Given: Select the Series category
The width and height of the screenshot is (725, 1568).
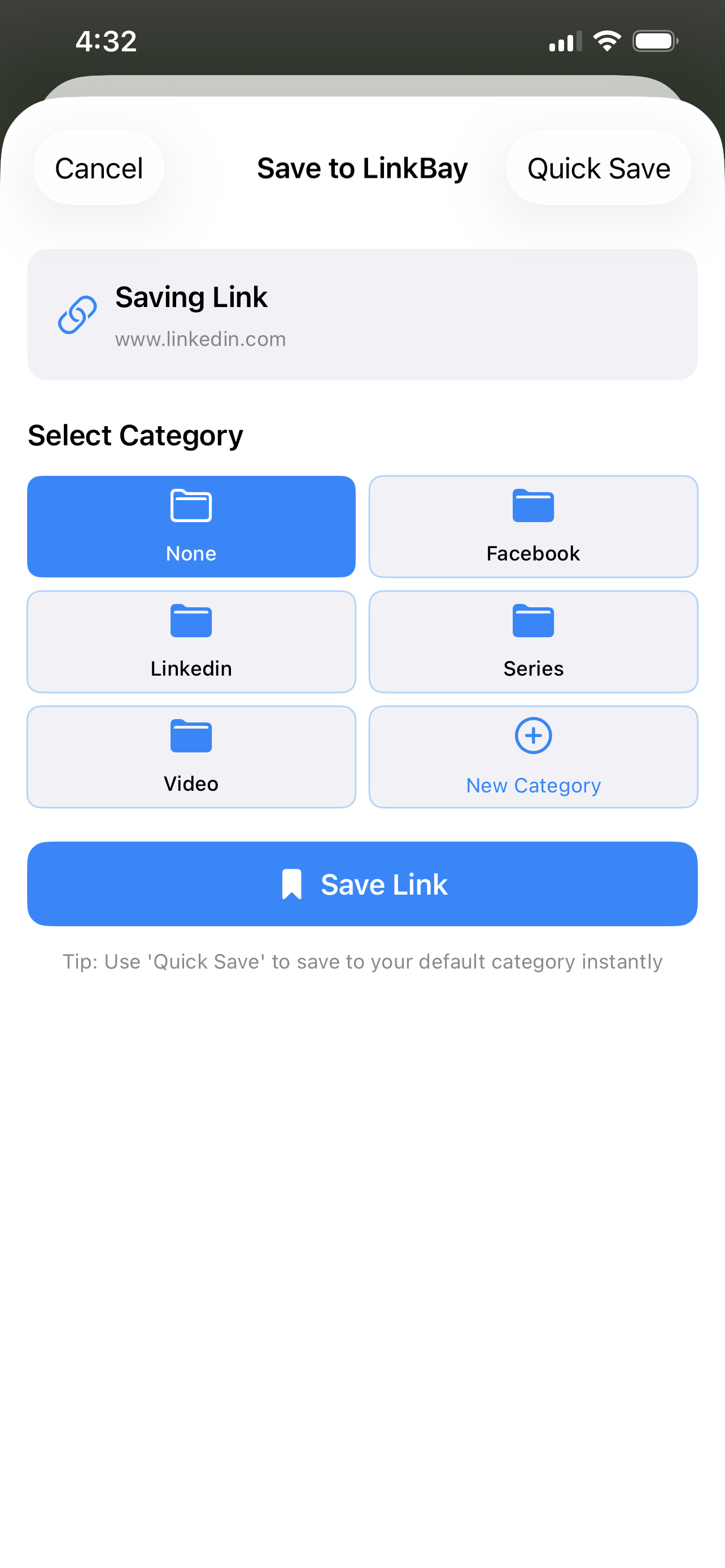Looking at the screenshot, I should (x=532, y=641).
